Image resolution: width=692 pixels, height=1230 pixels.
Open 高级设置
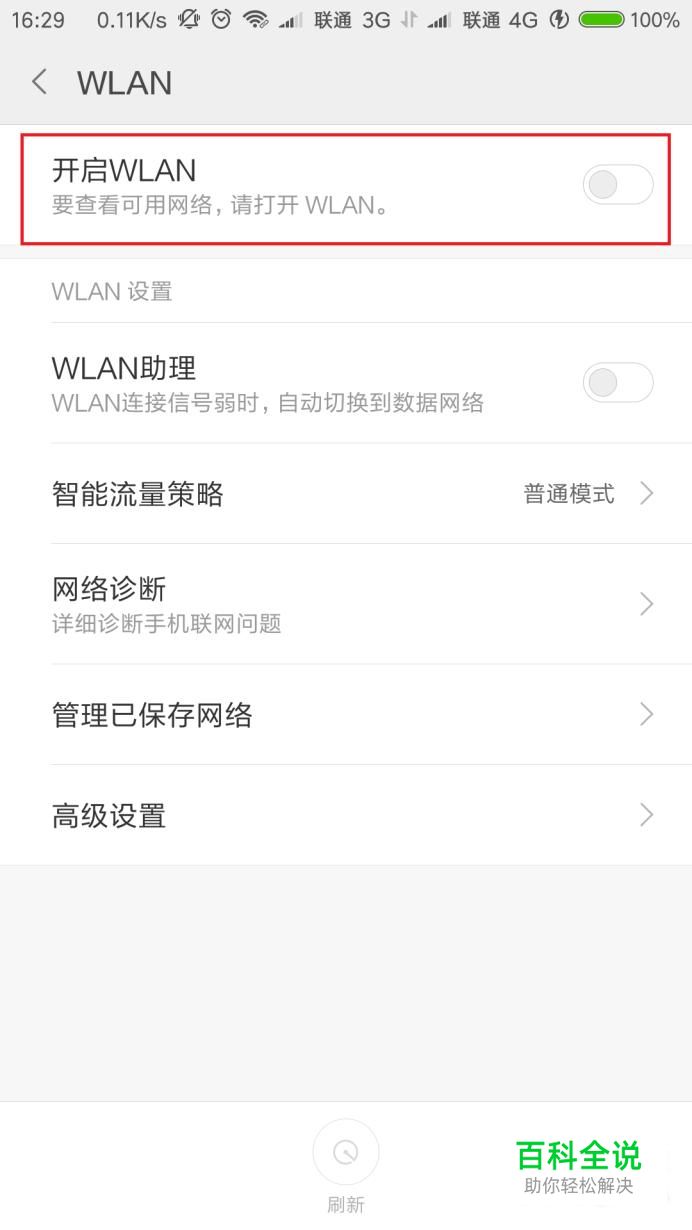pos(346,816)
